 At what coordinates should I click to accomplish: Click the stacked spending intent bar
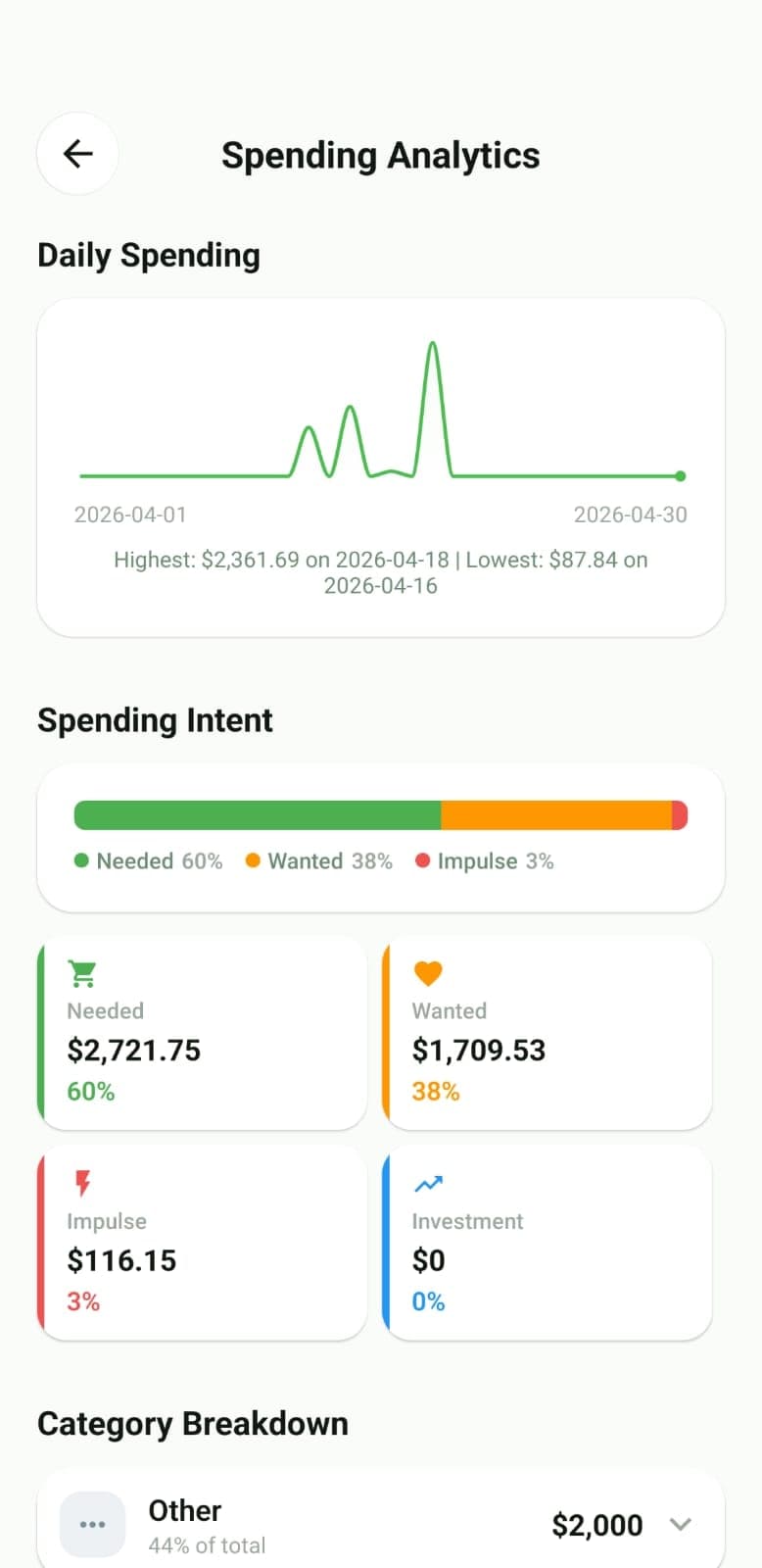point(381,813)
